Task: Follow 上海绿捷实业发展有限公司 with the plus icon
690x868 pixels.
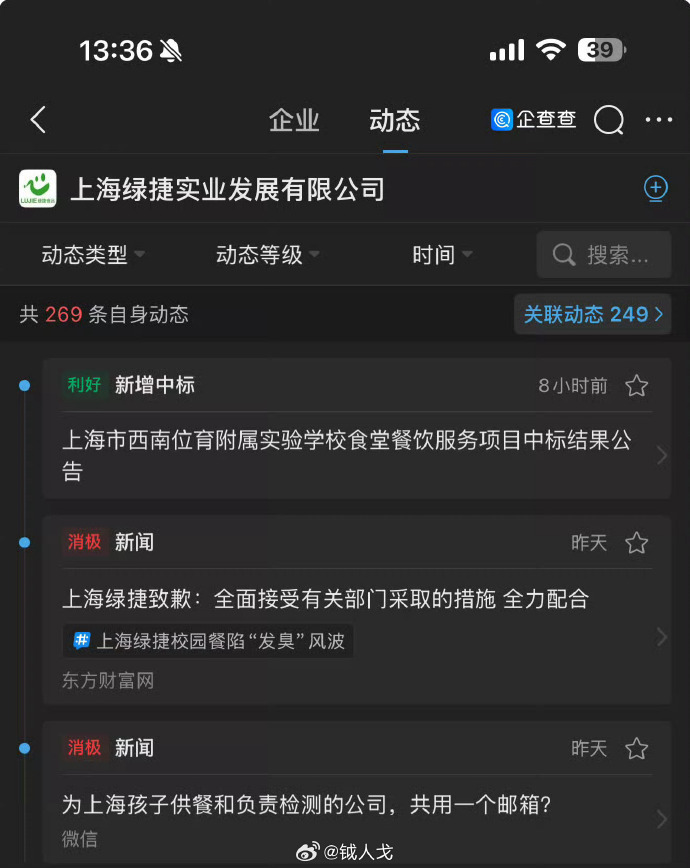Action: [x=655, y=188]
